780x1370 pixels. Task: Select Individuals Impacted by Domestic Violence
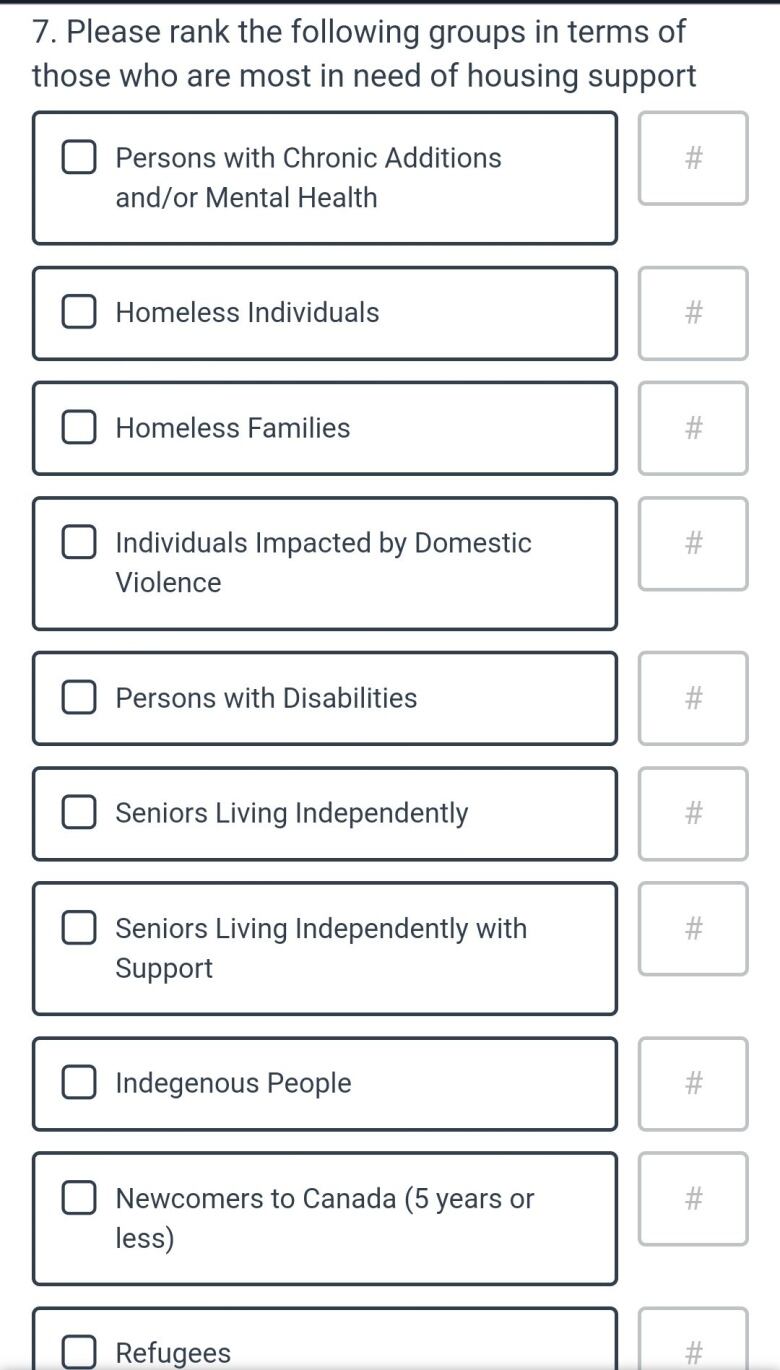coord(79,542)
